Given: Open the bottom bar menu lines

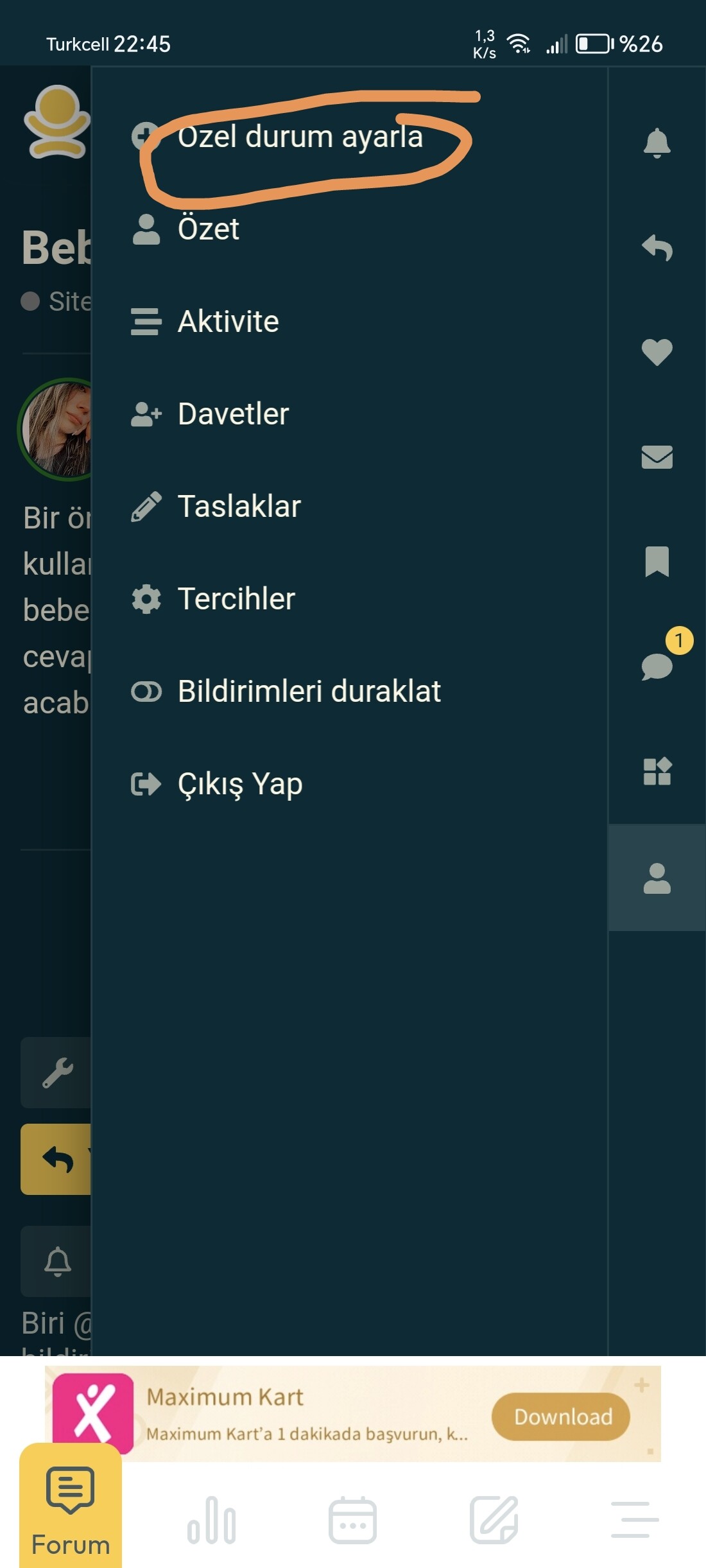Looking at the screenshot, I should [634, 1519].
